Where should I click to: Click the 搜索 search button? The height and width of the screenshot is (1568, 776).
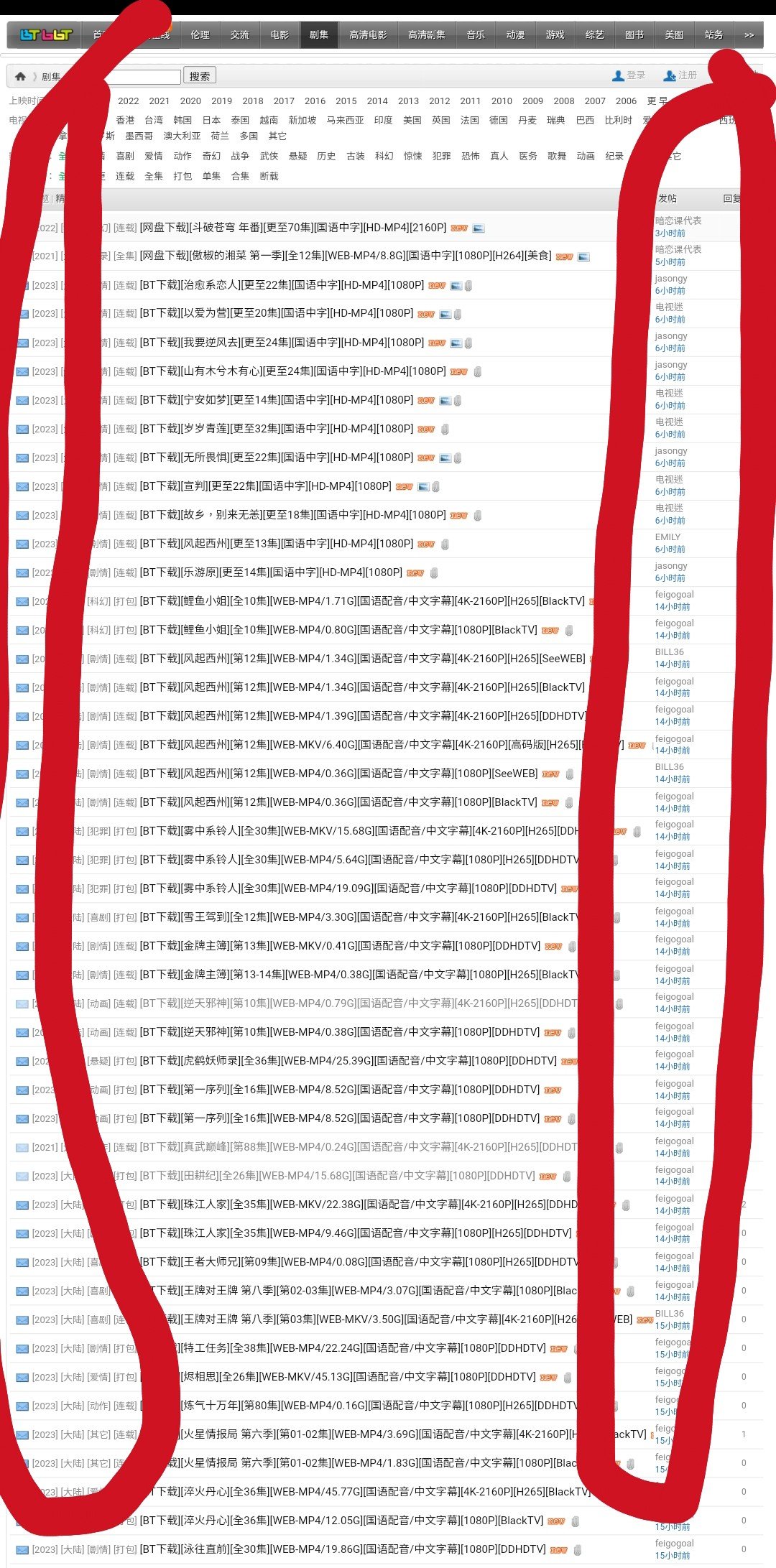[x=200, y=75]
